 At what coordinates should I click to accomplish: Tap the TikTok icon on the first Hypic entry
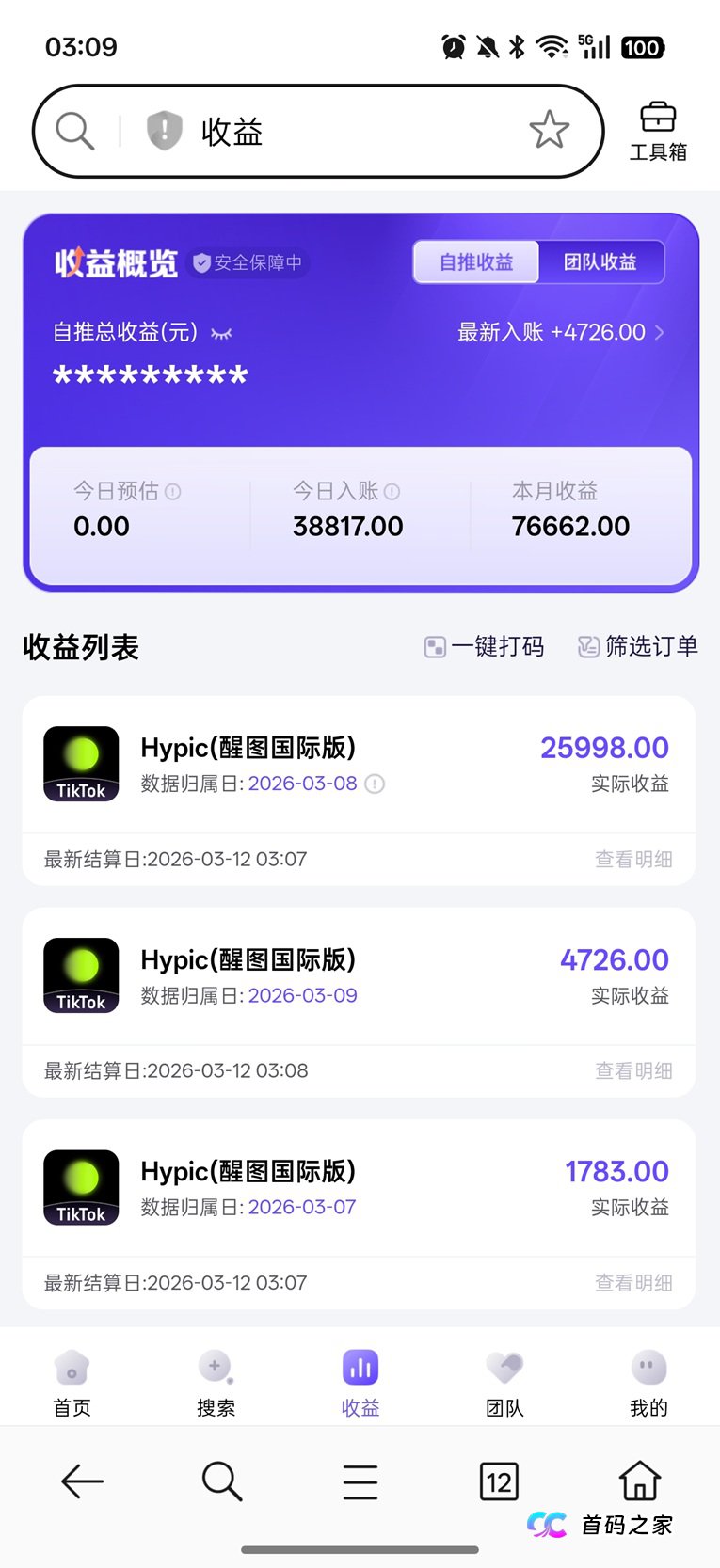click(80, 764)
